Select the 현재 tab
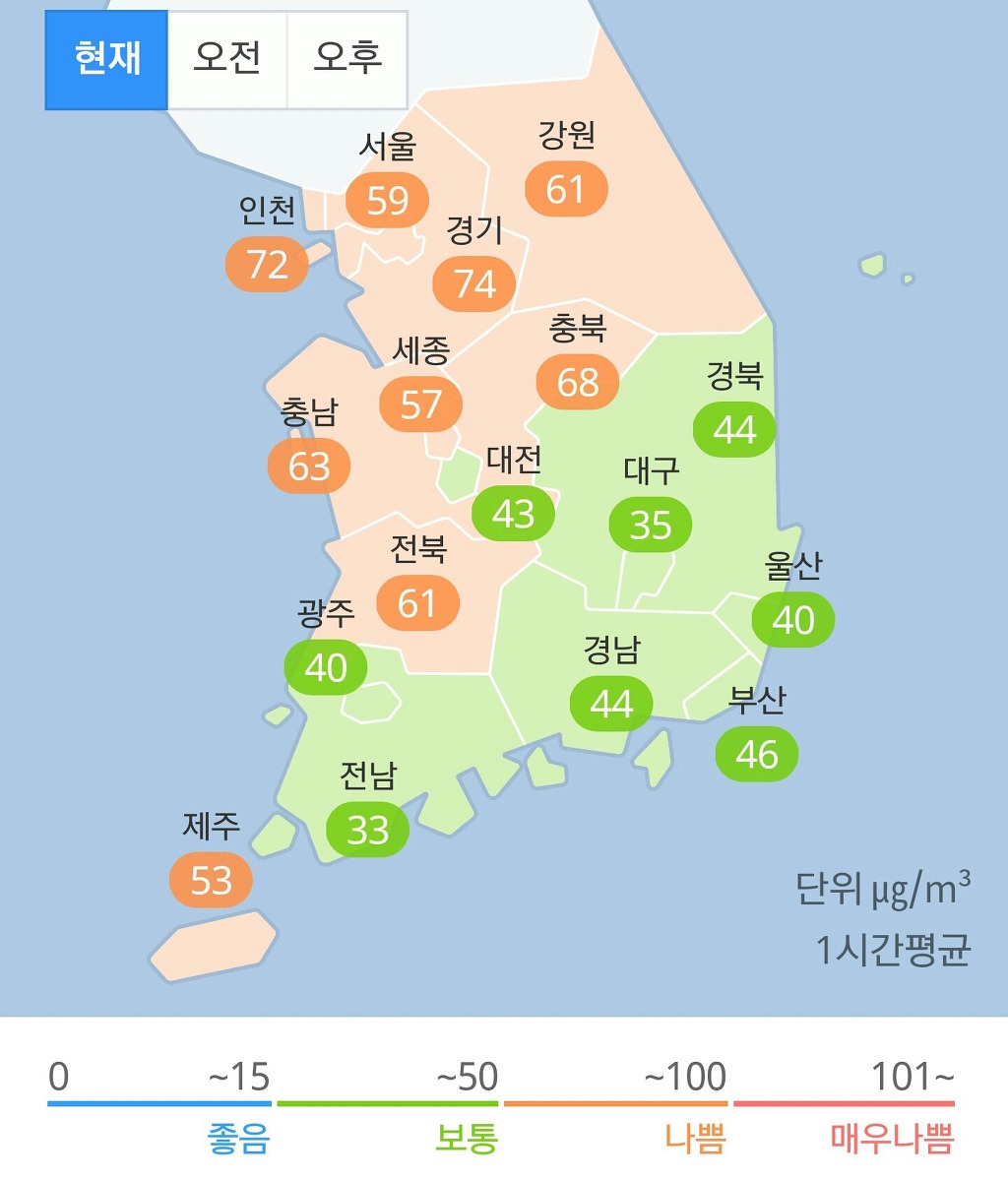 (107, 59)
